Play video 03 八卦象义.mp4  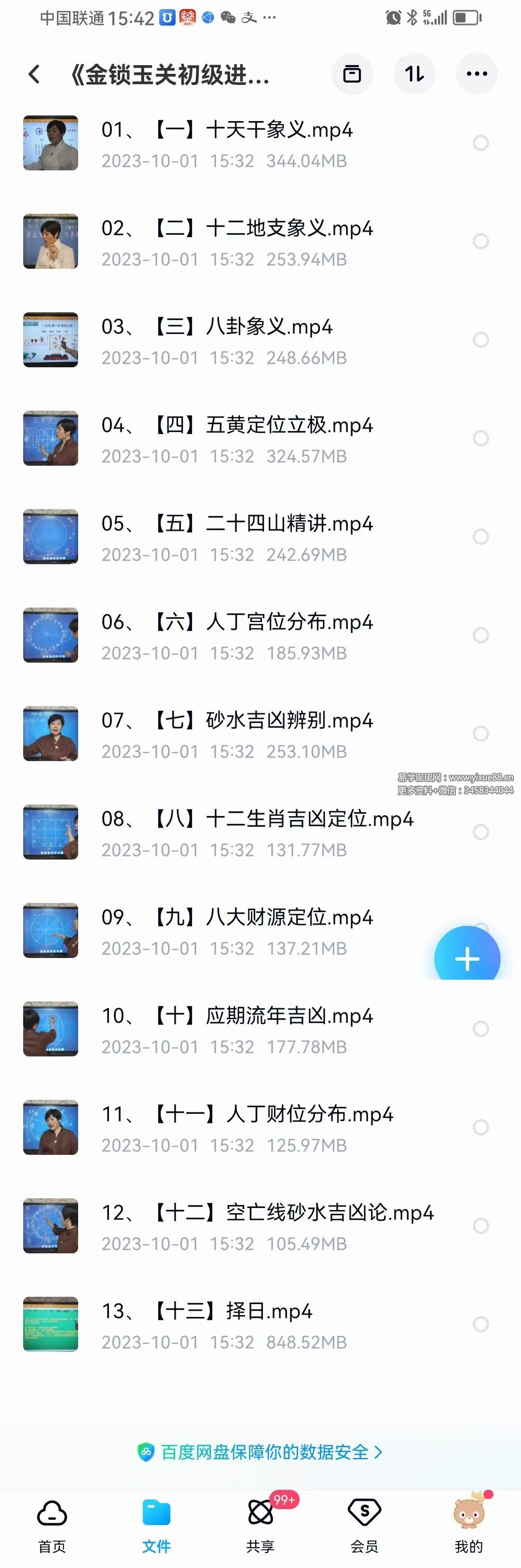pos(217,340)
